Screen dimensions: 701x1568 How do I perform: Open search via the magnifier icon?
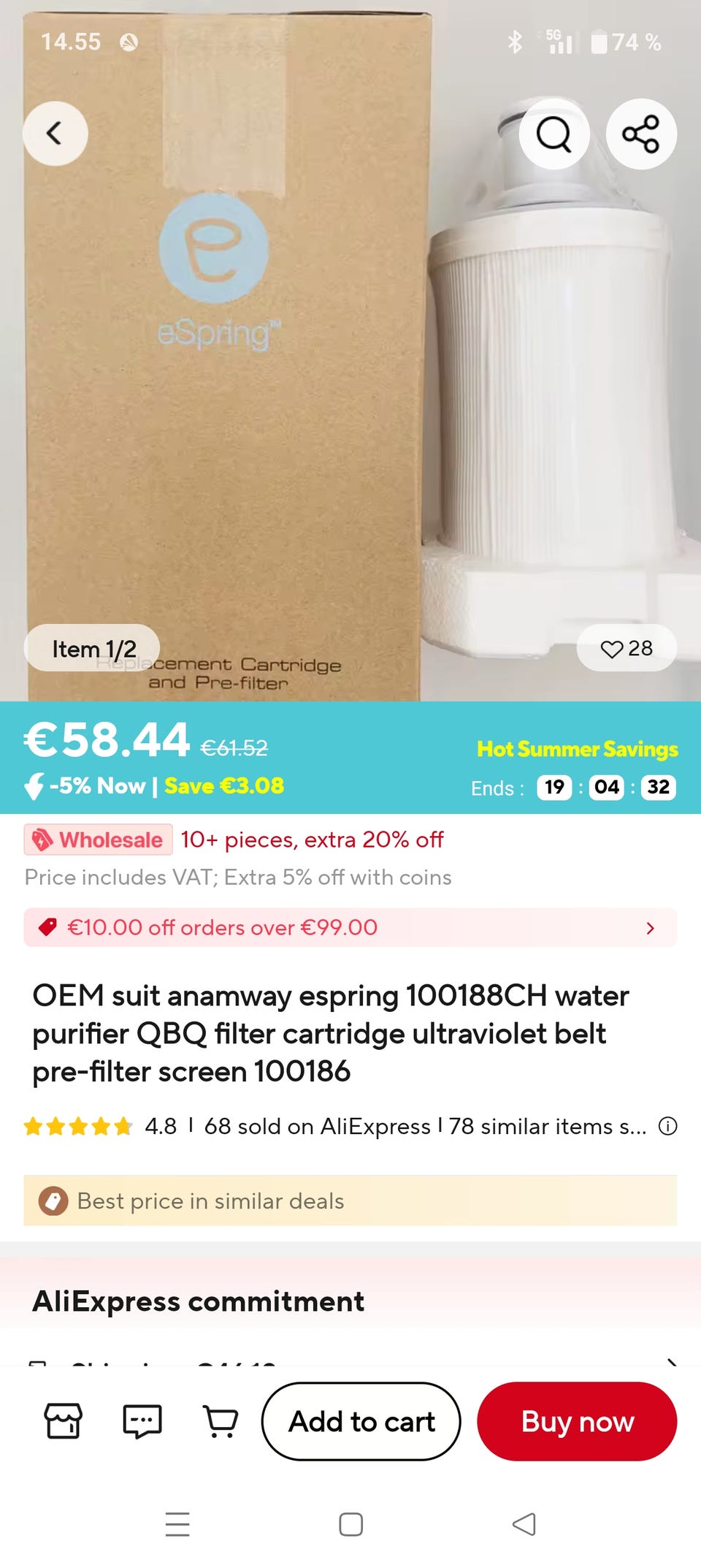(x=553, y=134)
